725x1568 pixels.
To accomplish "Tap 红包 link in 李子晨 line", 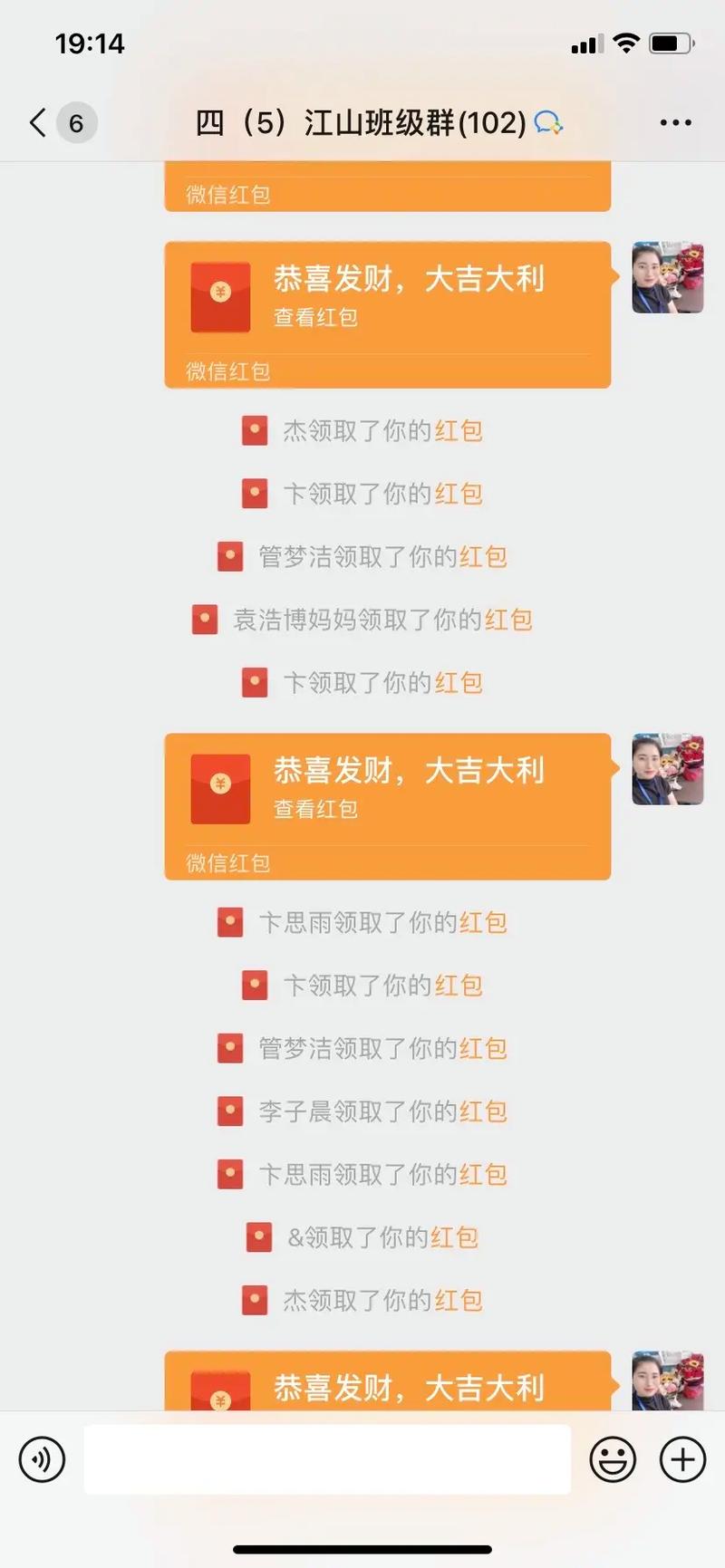I will click(x=482, y=1111).
